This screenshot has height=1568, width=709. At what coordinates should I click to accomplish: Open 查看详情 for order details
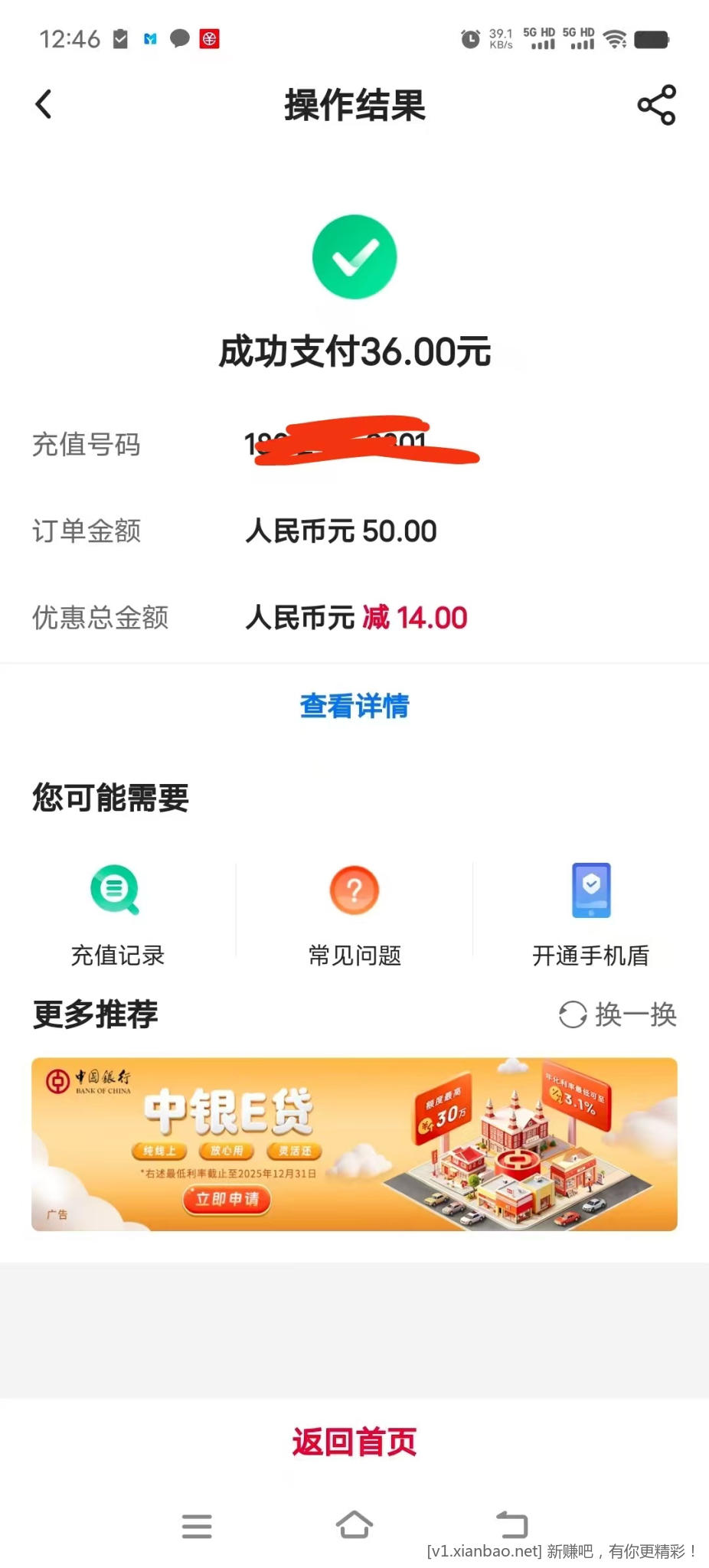tap(354, 706)
